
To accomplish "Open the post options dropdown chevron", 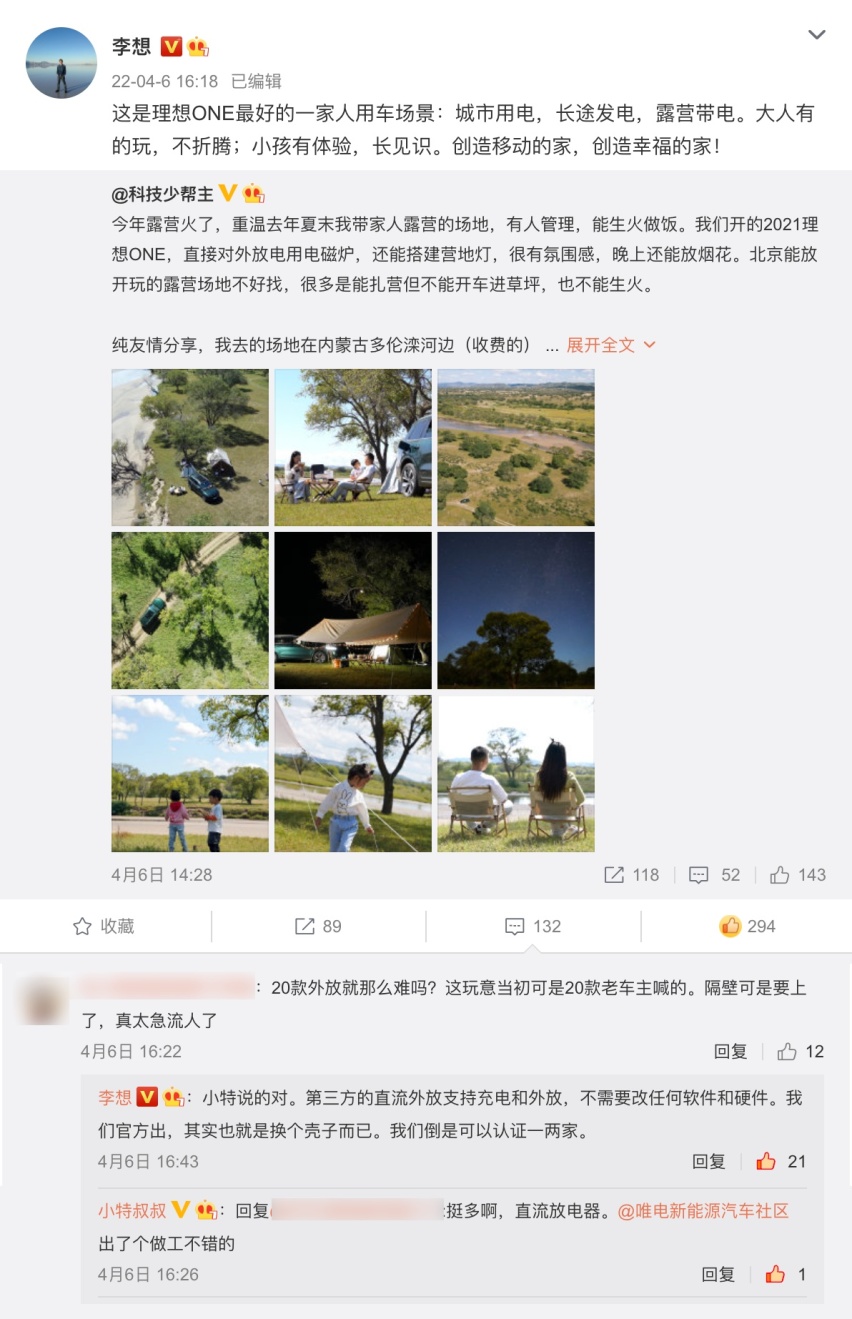I will (x=817, y=35).
